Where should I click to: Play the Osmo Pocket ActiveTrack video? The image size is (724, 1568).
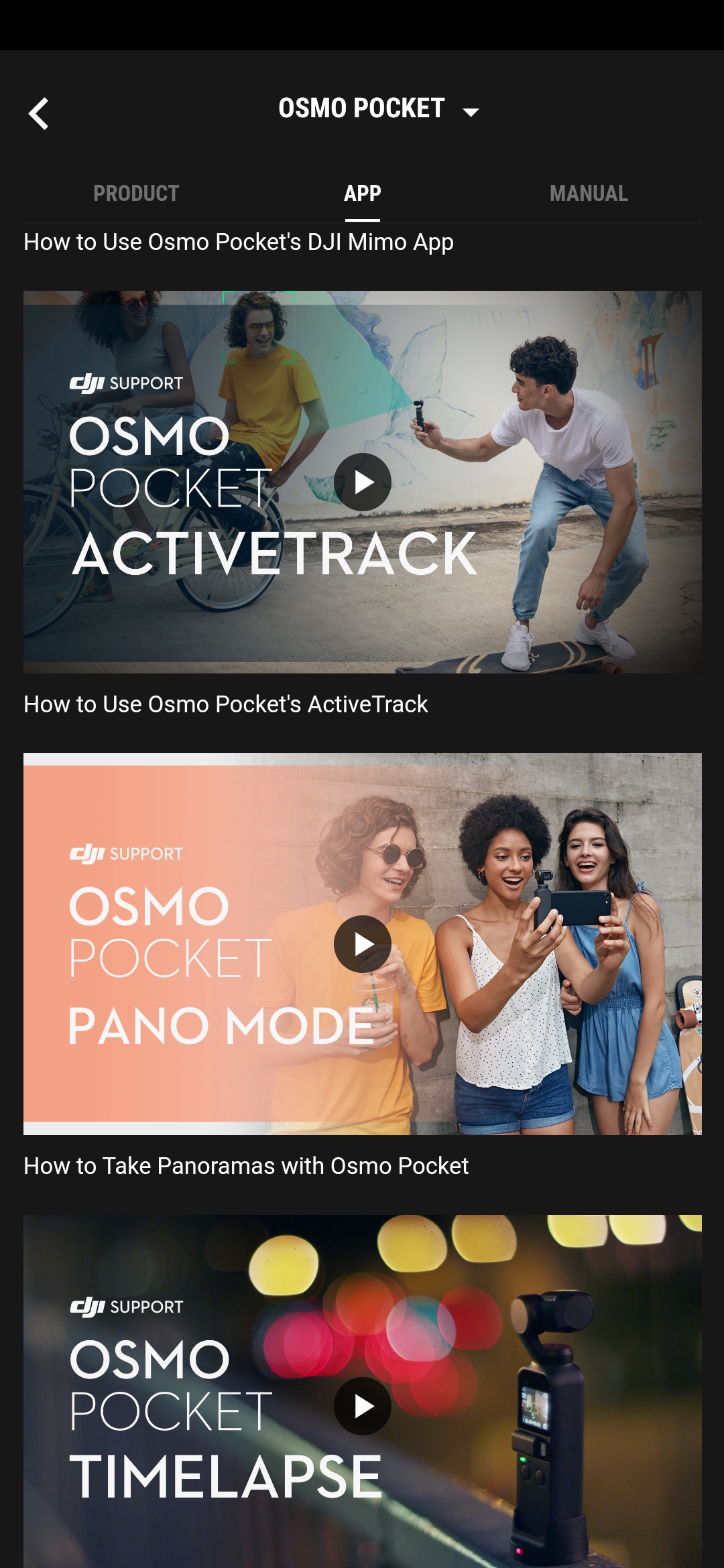(x=363, y=482)
